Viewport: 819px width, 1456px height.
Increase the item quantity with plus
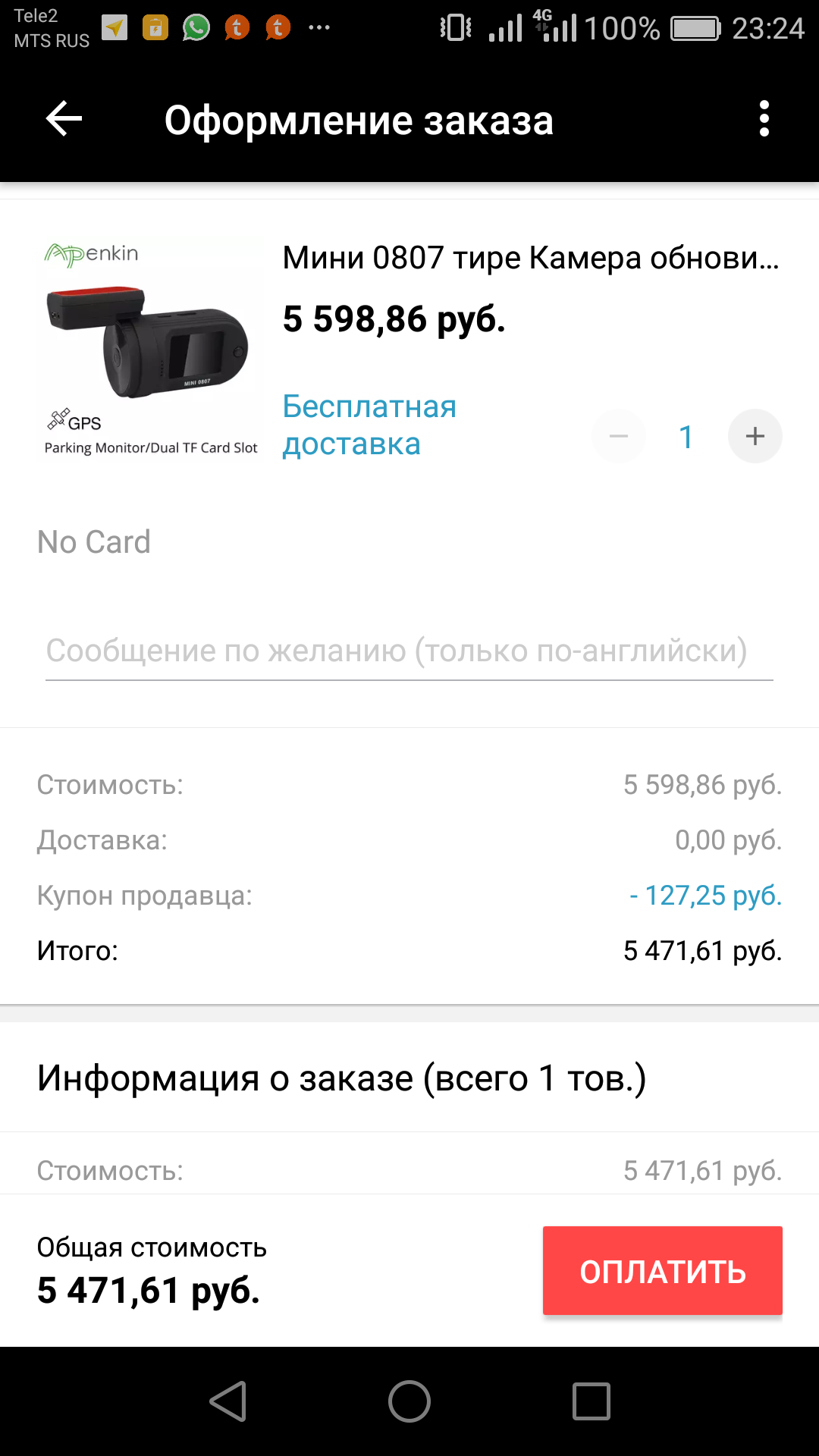tap(755, 436)
